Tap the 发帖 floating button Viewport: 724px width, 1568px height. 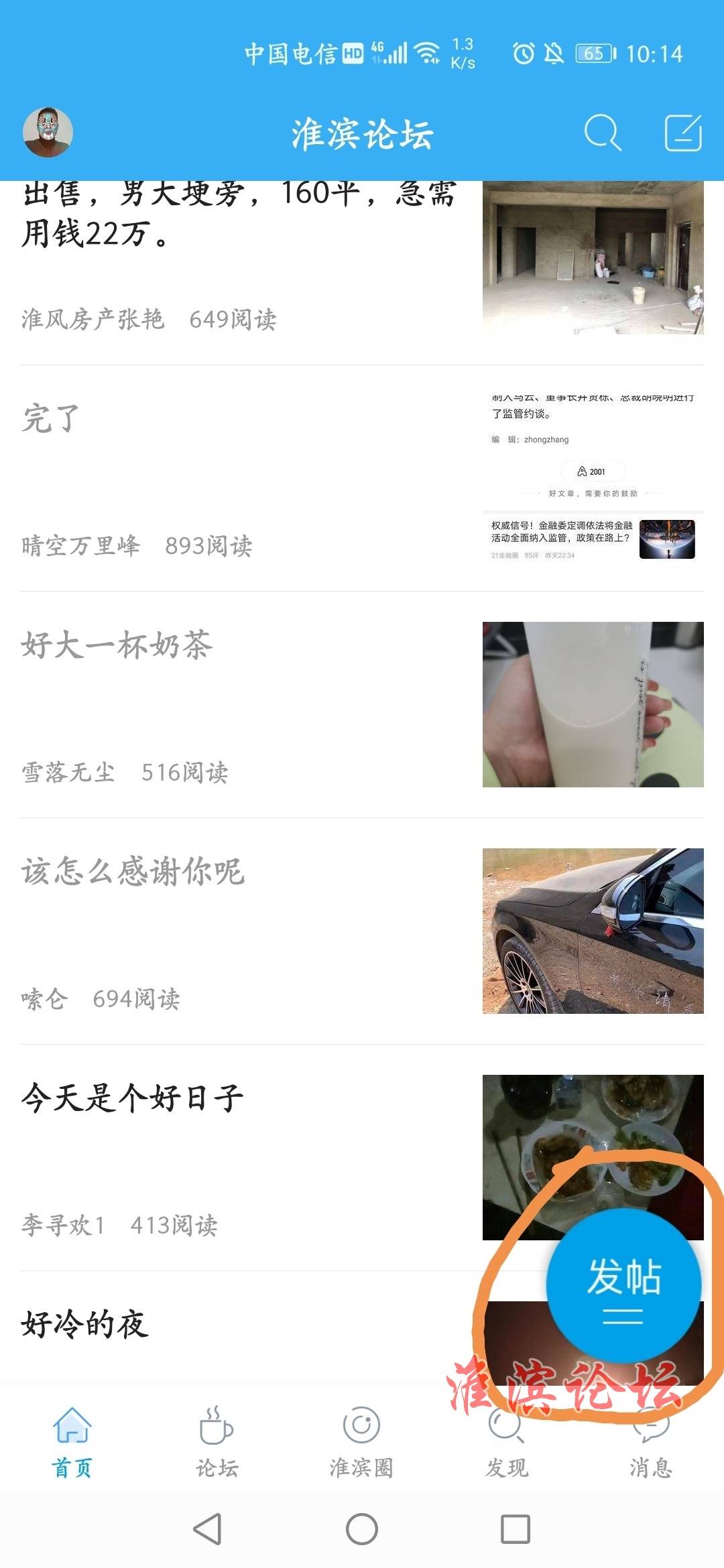(x=623, y=1285)
